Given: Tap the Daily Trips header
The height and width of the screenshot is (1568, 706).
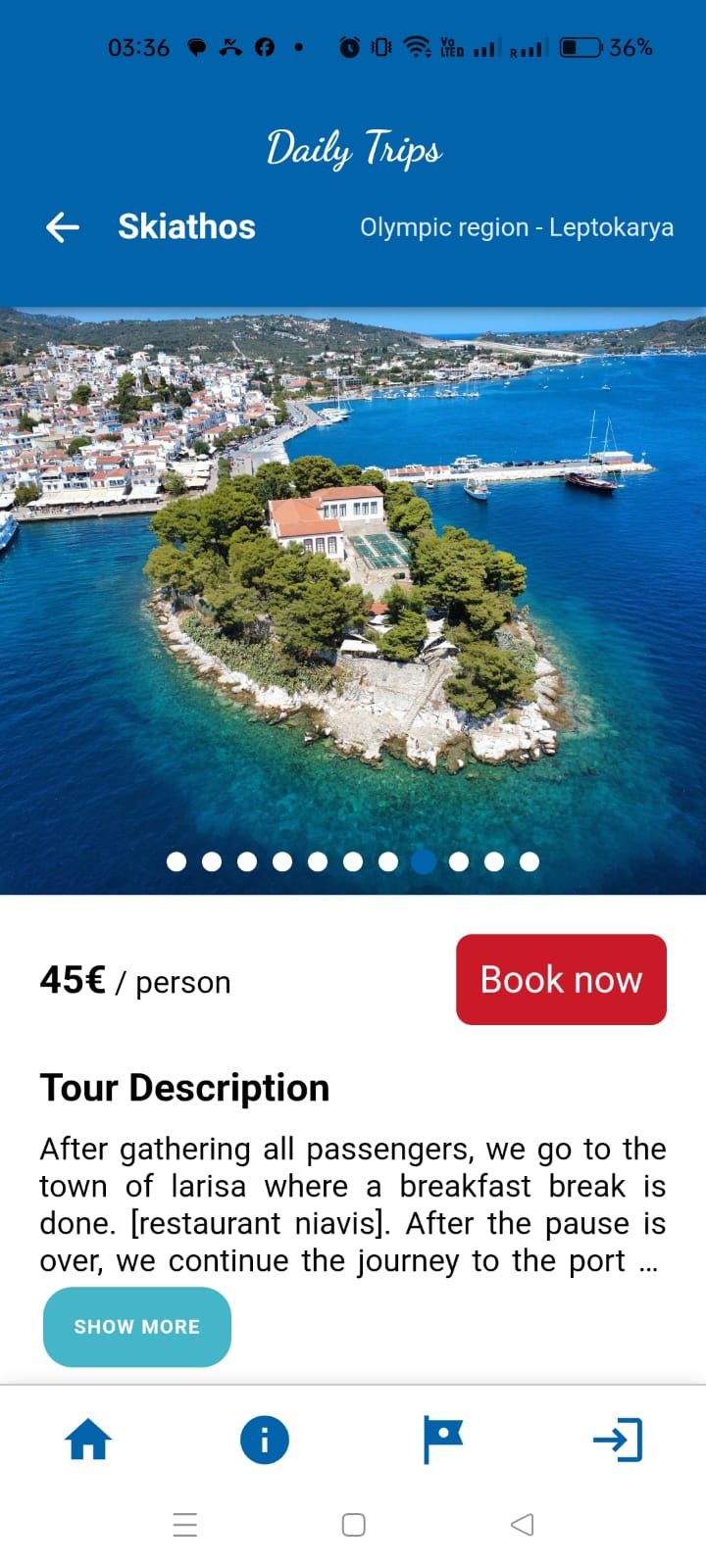Looking at the screenshot, I should pyautogui.click(x=353, y=149).
